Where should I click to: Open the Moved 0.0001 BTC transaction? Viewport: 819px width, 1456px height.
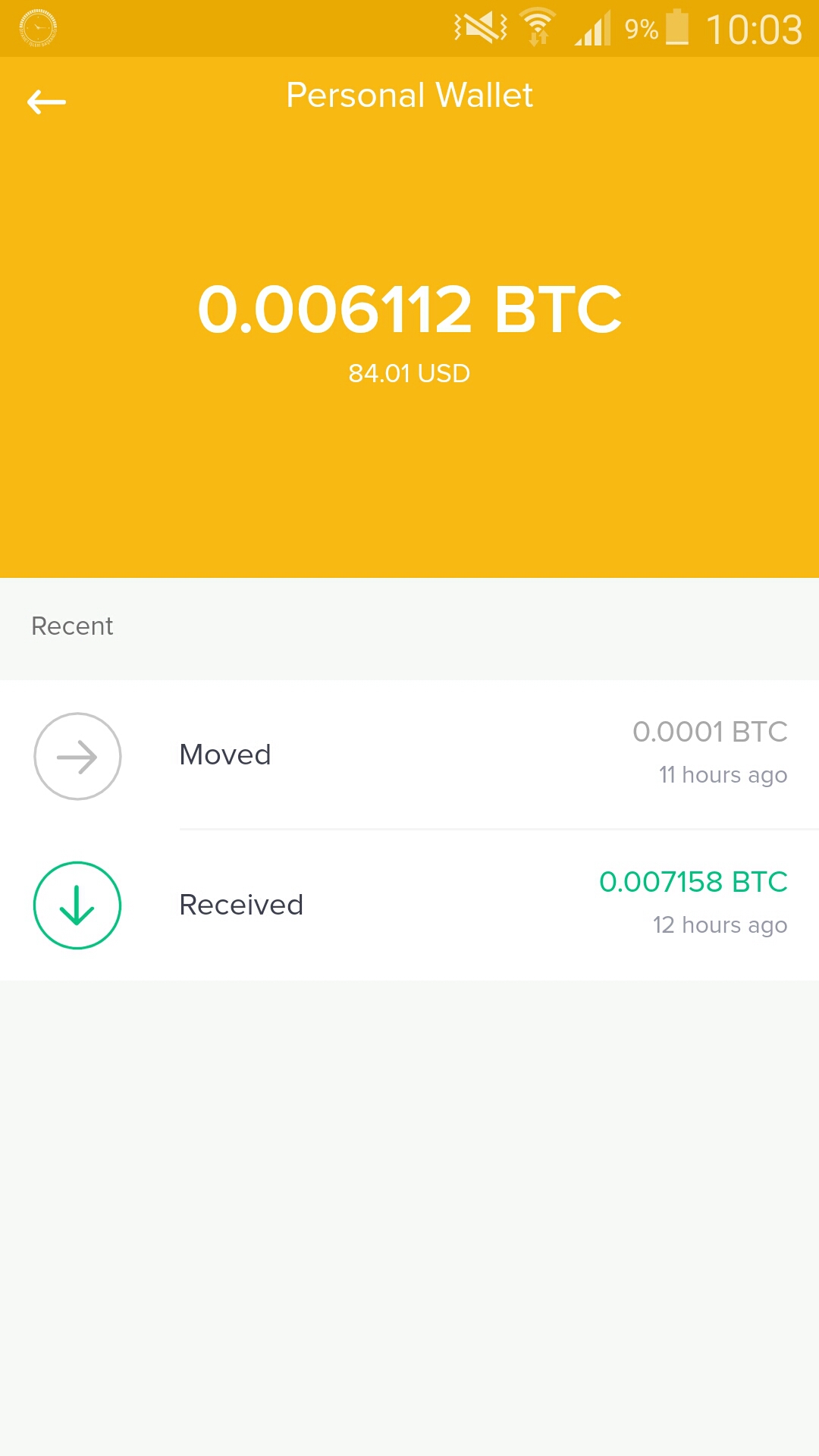point(409,755)
